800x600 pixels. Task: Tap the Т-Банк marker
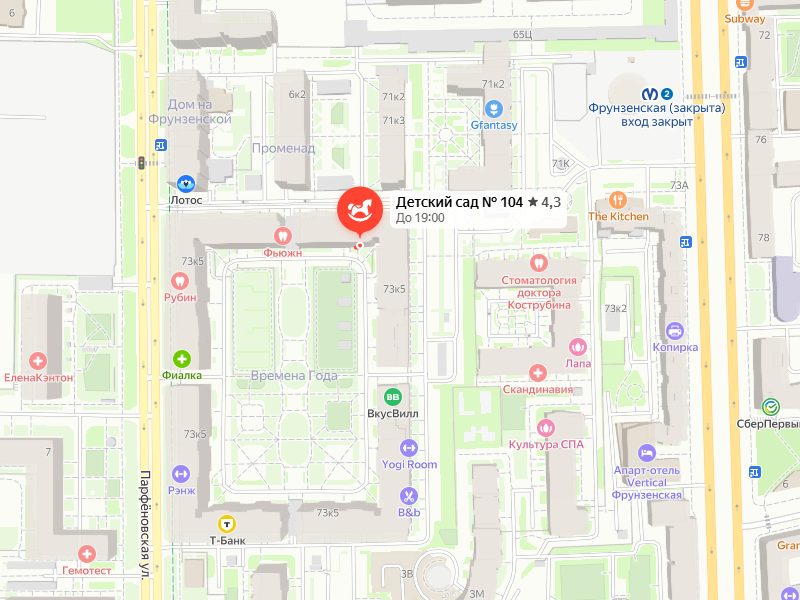point(227,523)
